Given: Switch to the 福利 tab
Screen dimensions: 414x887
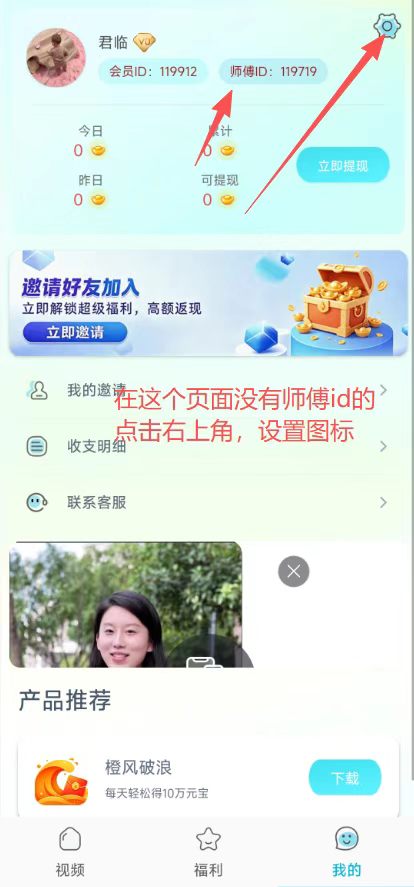Looking at the screenshot, I should (x=208, y=851).
